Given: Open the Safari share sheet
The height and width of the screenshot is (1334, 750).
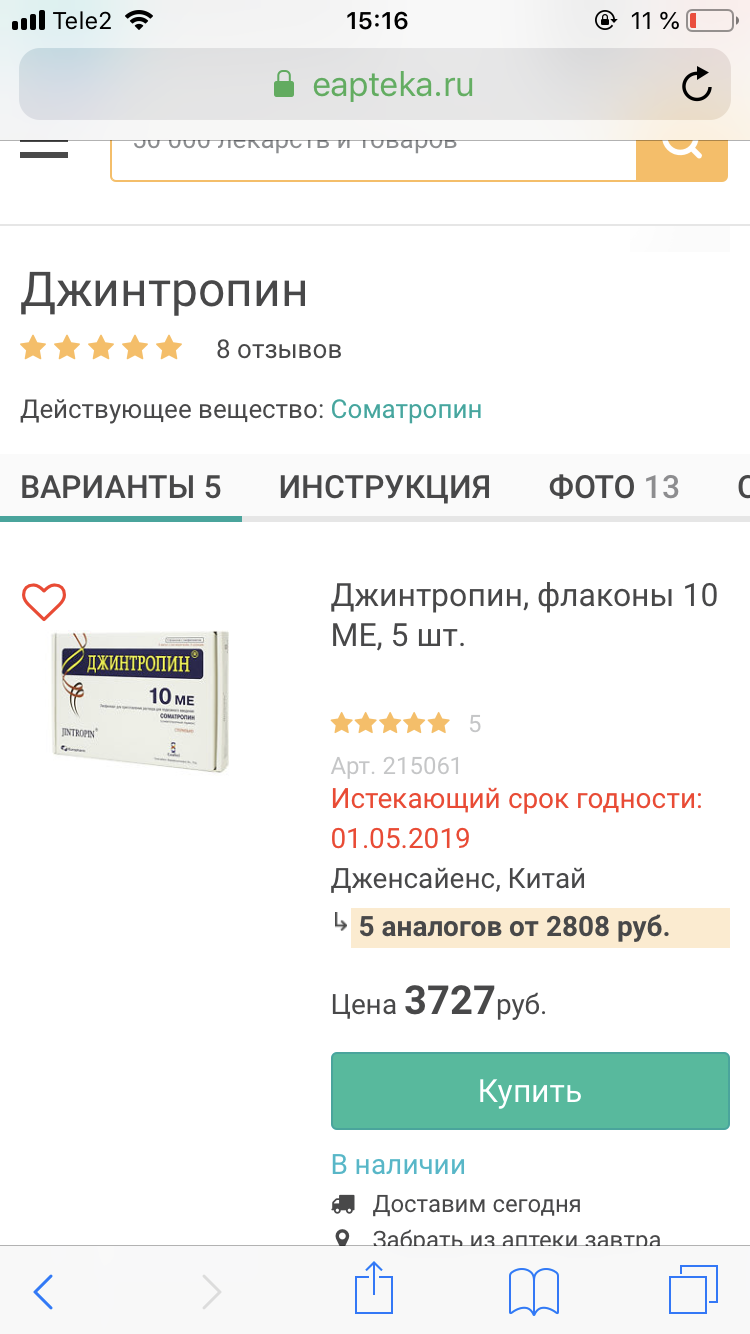Looking at the screenshot, I should (x=375, y=1288).
